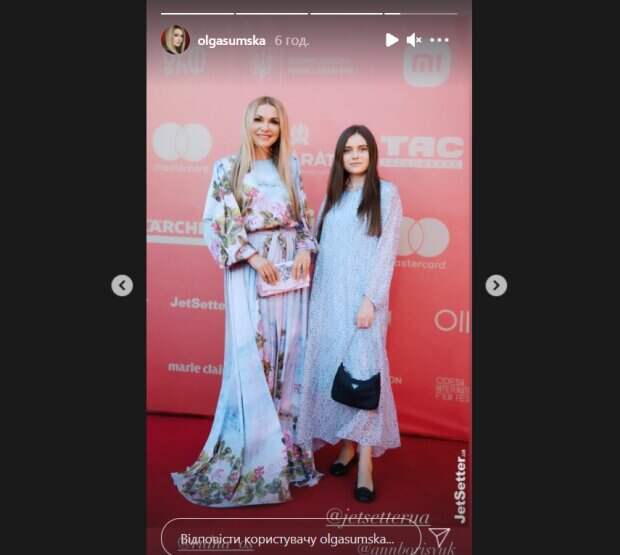Screen dimensions: 620x555
Task: Open the story overflow menu
Action: coord(440,40)
